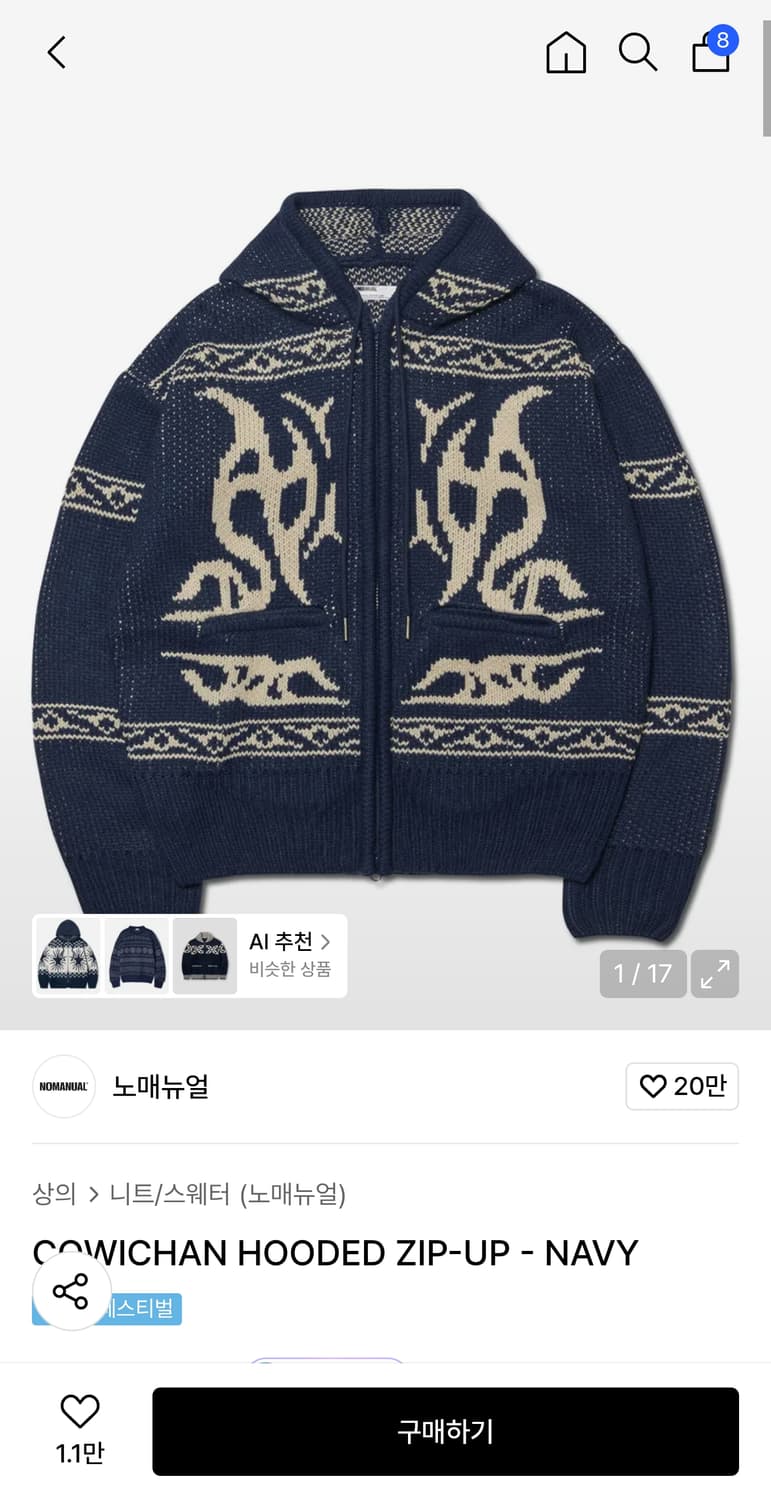Image resolution: width=771 pixels, height=1500 pixels.
Task: Open fullscreen view with the expand arrows icon
Action: (714, 973)
